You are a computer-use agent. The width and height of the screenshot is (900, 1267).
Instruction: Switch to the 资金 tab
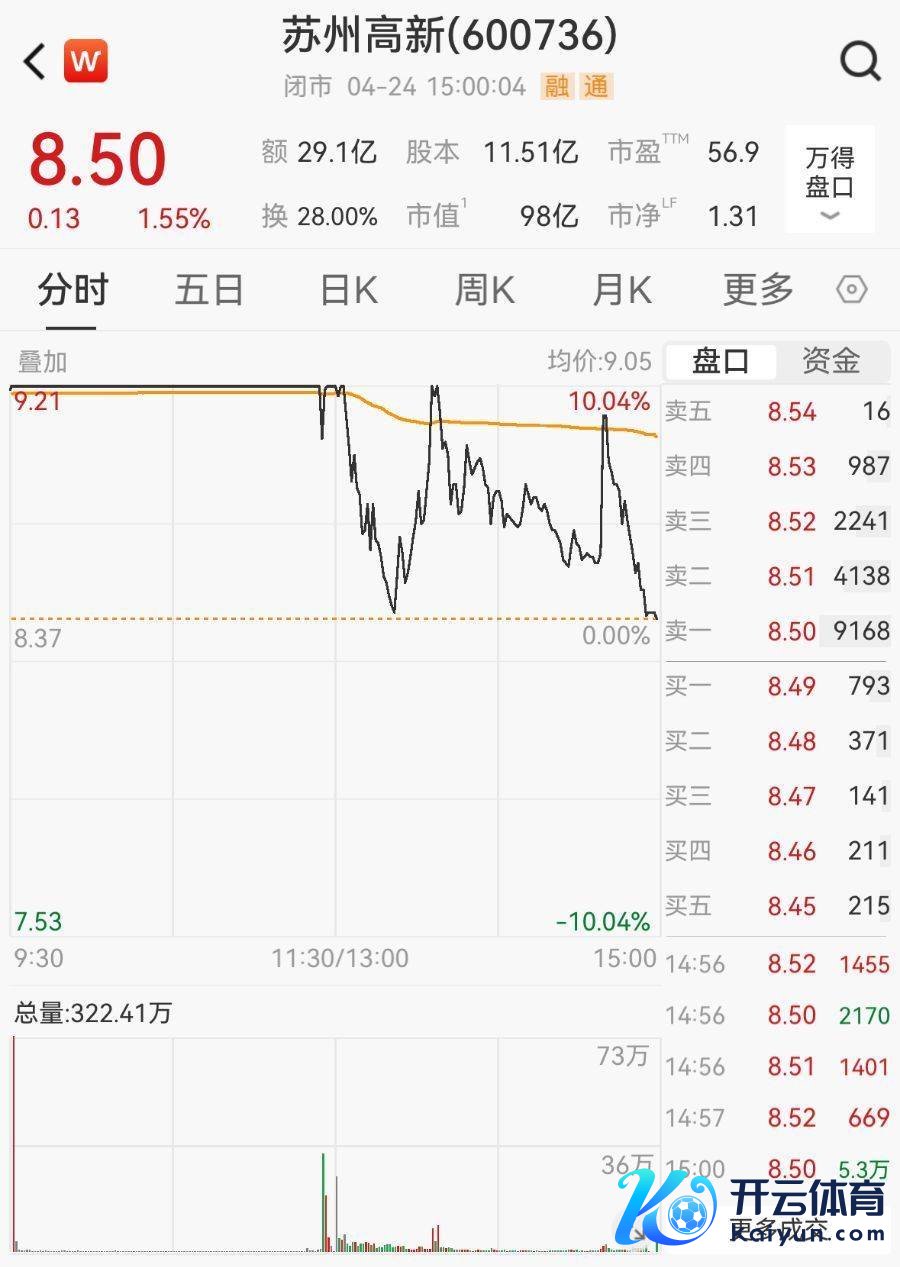[832, 361]
